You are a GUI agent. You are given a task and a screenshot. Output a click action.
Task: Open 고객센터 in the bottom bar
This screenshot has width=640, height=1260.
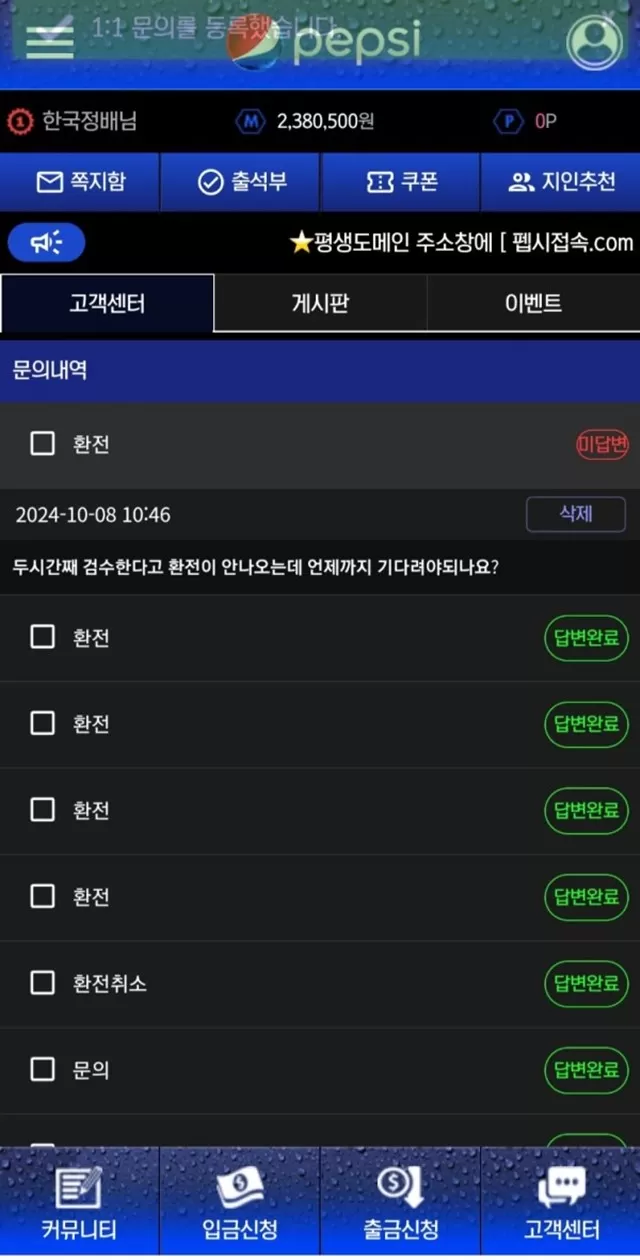[561, 1203]
